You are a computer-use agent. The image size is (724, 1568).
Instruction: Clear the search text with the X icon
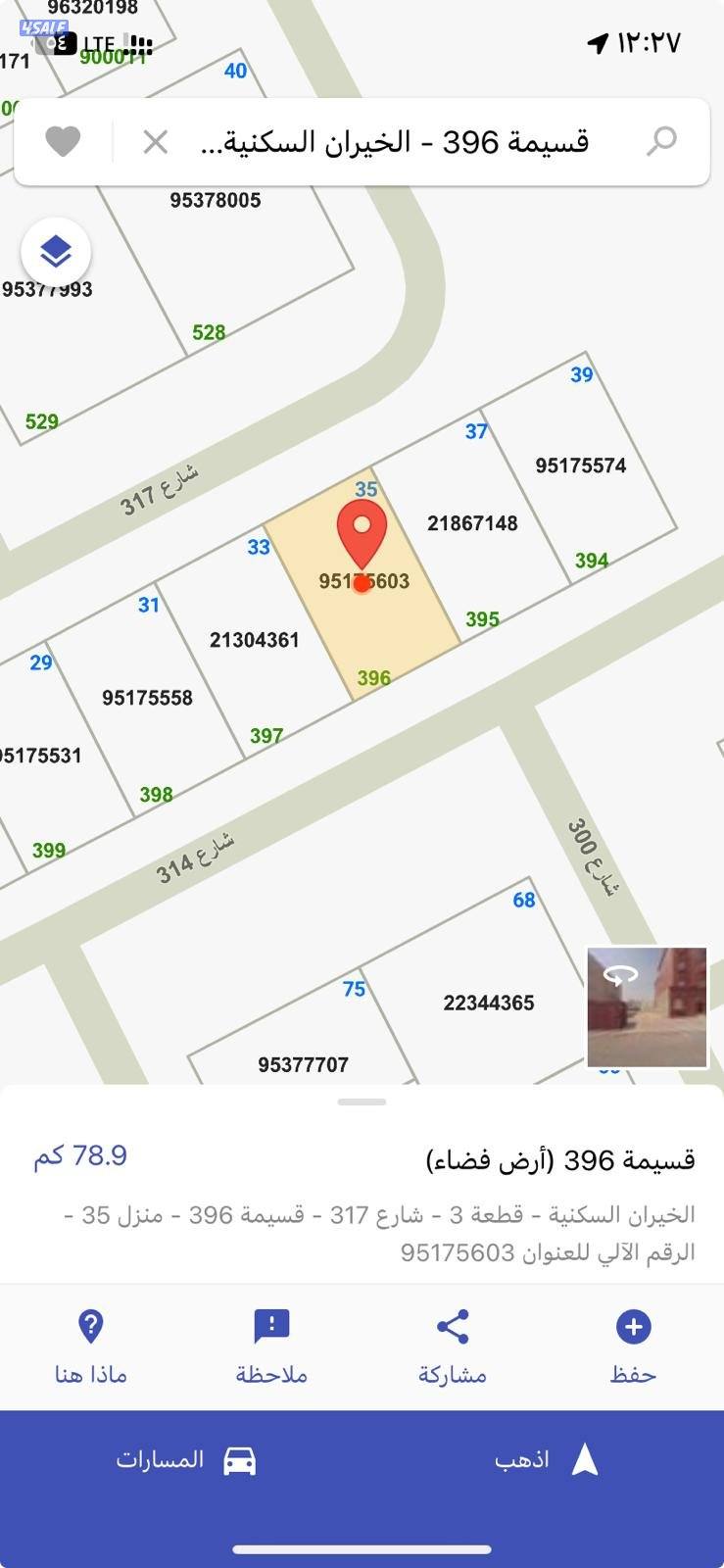pyautogui.click(x=156, y=143)
